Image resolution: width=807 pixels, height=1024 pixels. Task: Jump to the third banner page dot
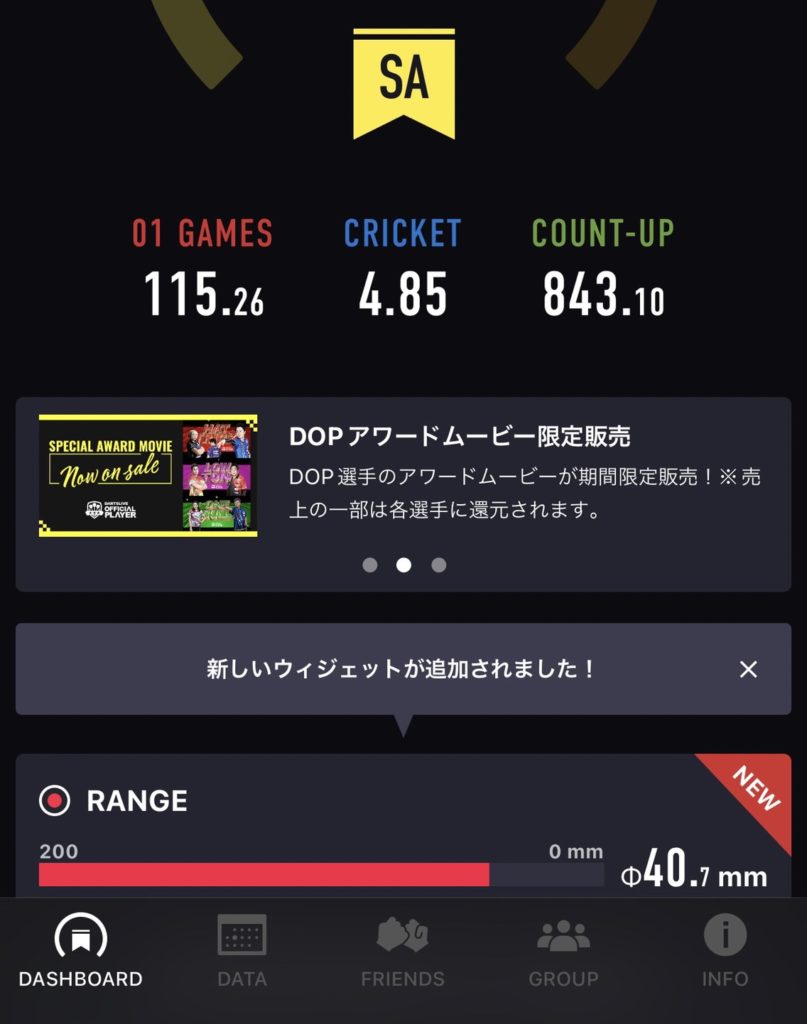tap(438, 565)
